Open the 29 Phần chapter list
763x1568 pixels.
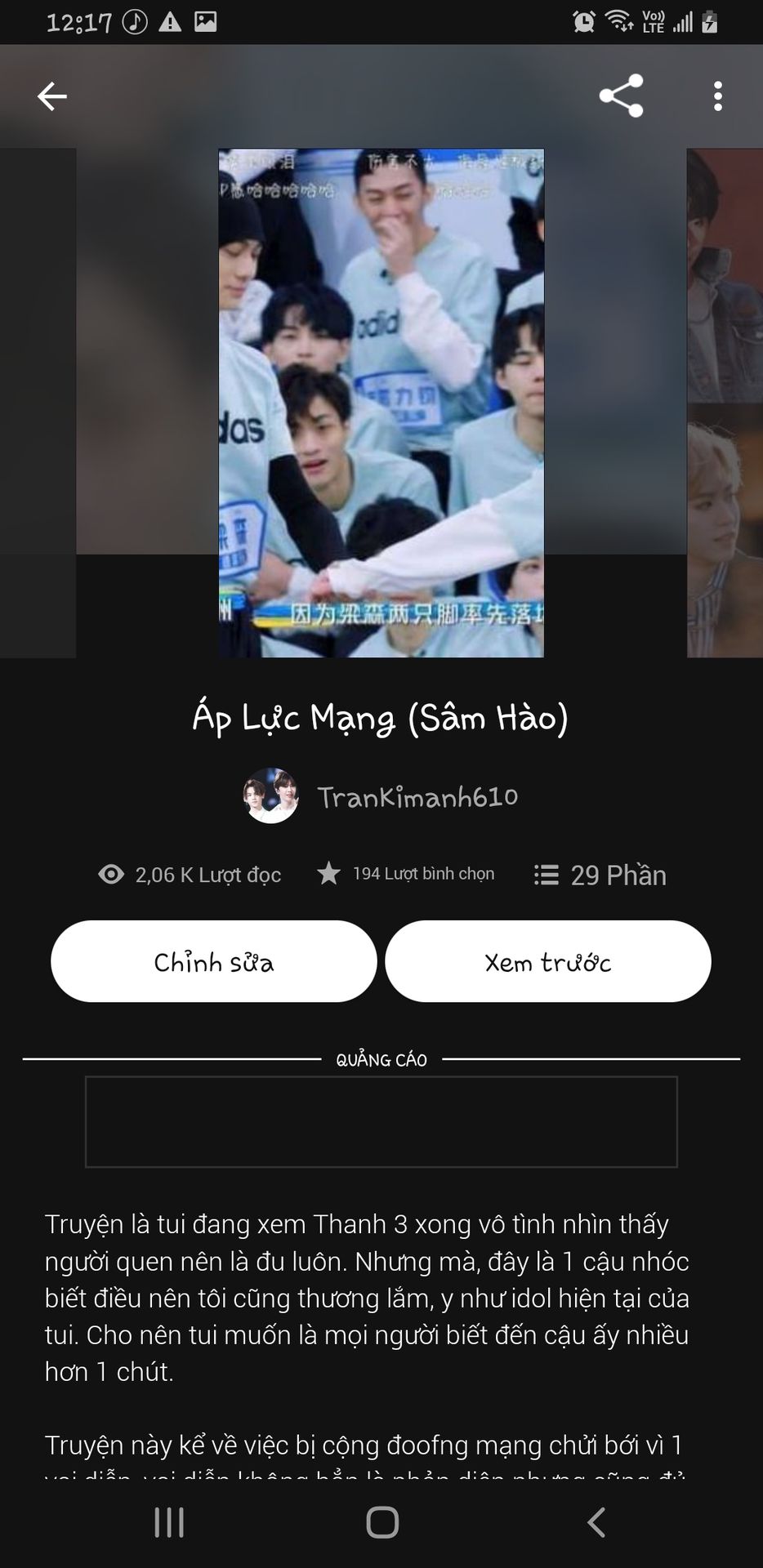pos(600,875)
